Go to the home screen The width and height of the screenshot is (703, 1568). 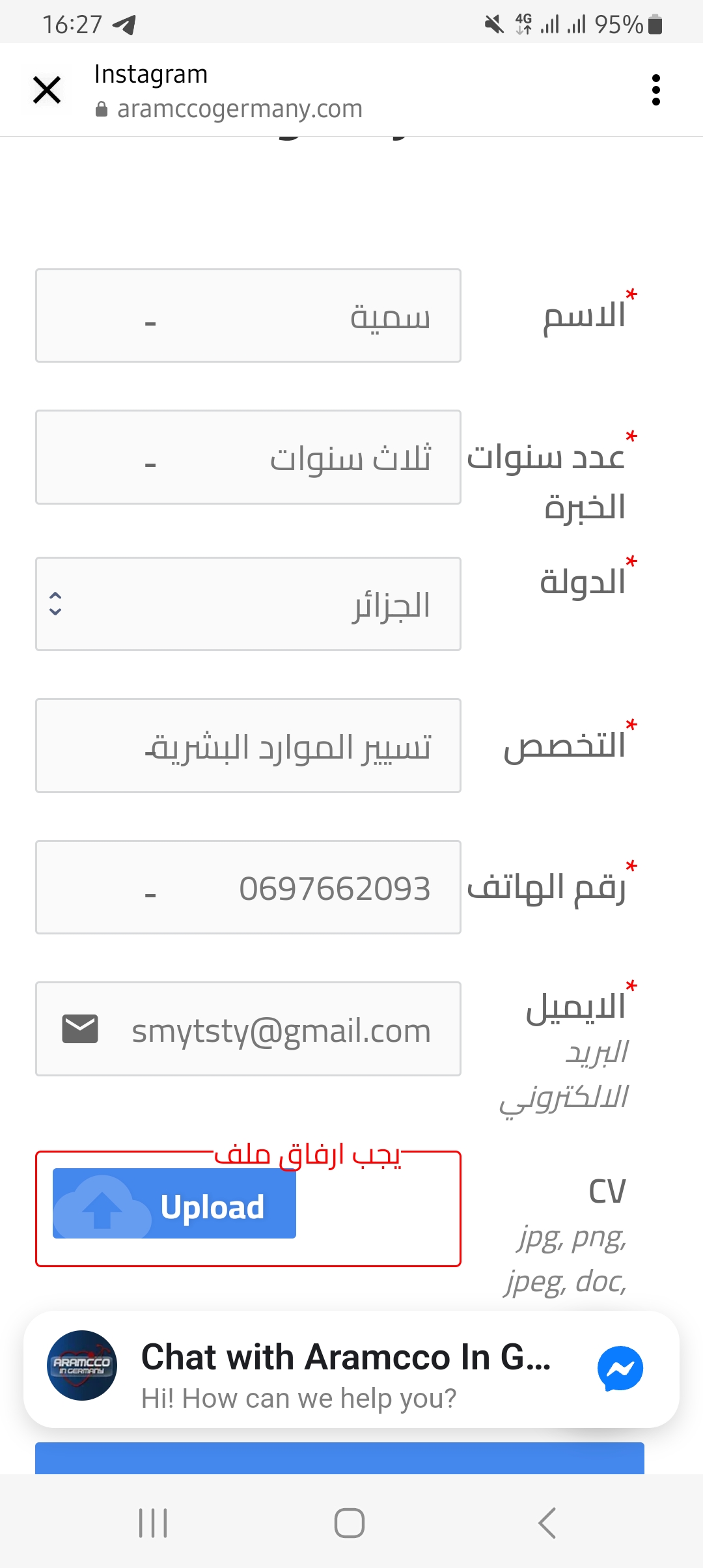(x=350, y=1523)
